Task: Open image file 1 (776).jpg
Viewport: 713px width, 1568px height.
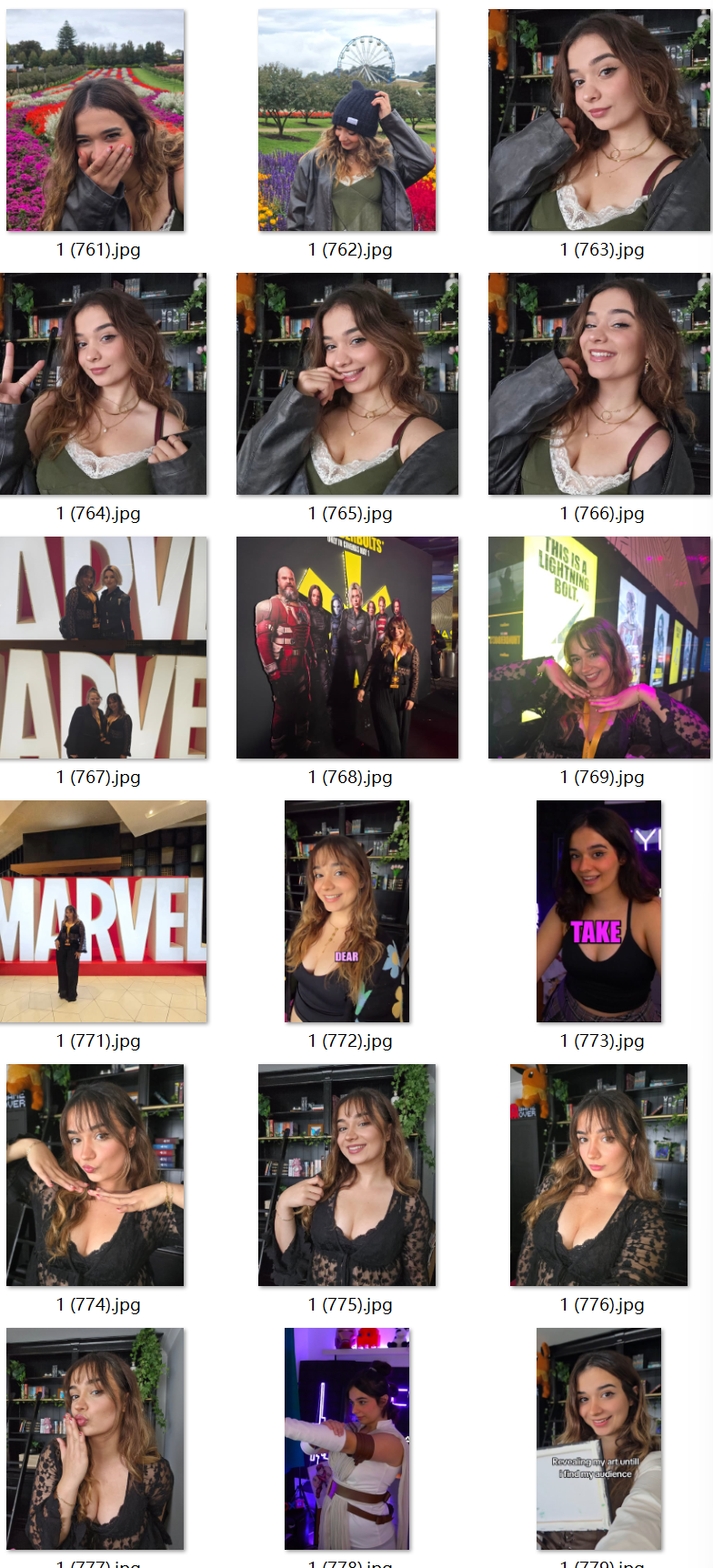Action: [599, 1175]
